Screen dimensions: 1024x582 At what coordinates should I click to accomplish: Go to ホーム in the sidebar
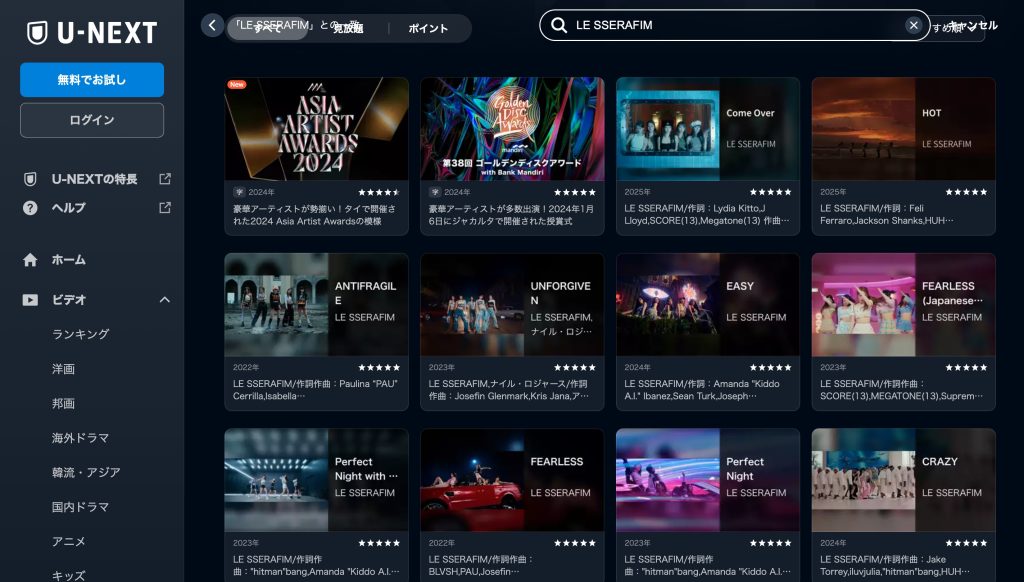[68, 260]
